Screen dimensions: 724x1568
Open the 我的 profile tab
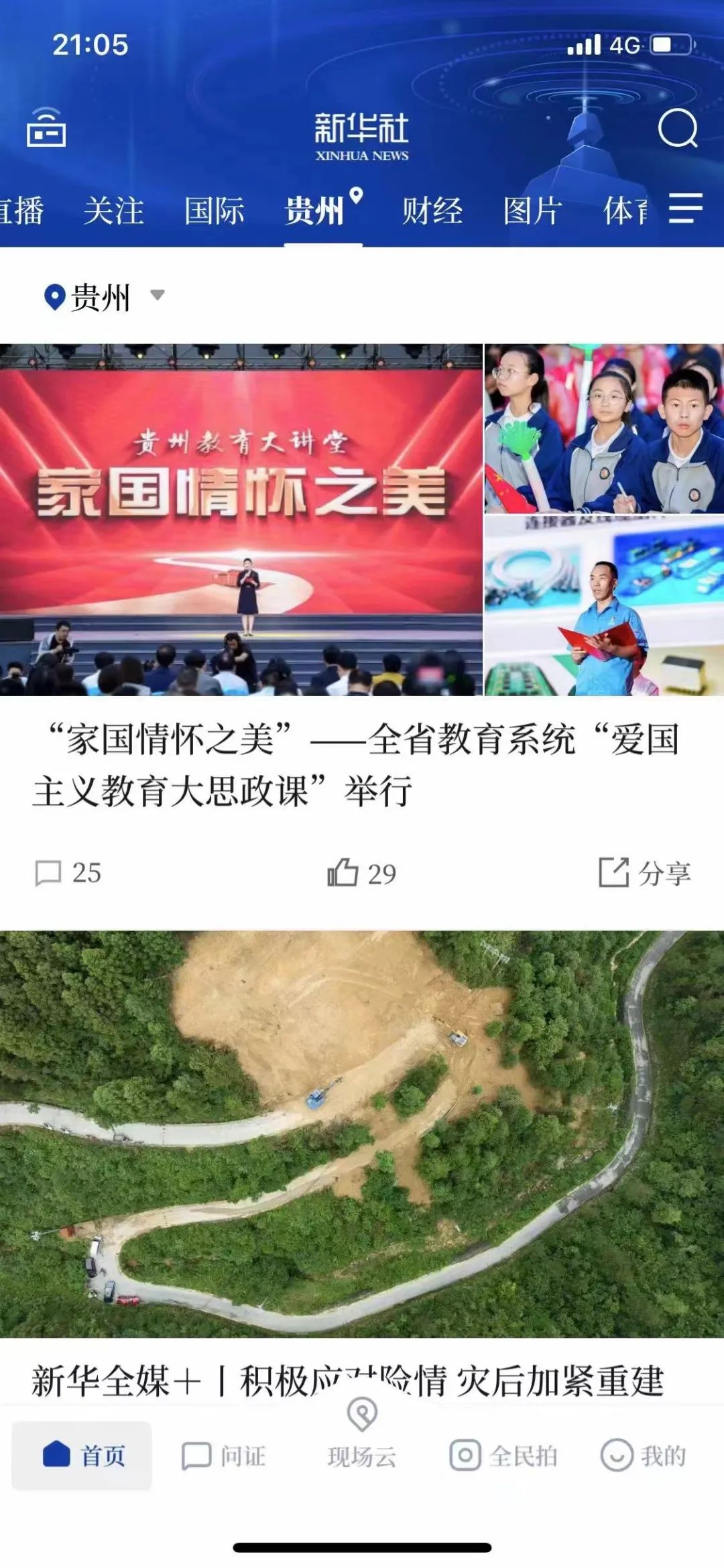[643, 1455]
